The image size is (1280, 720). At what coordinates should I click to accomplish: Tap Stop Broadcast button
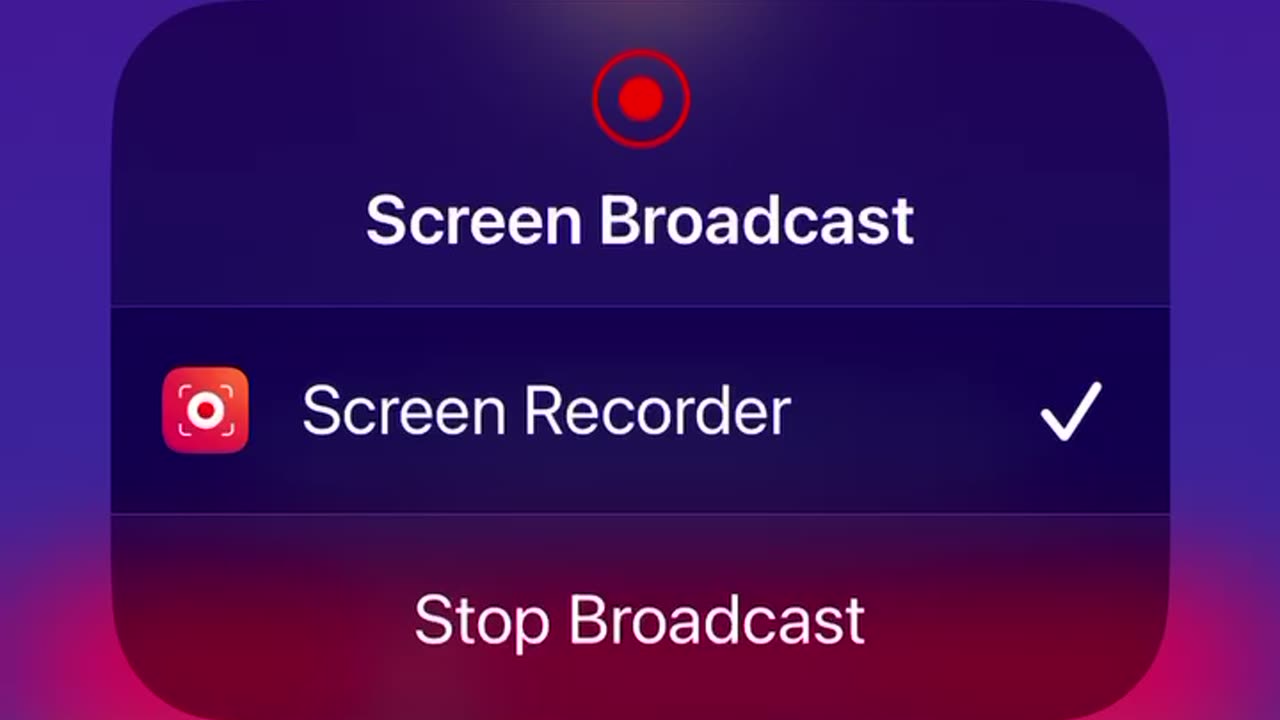pyautogui.click(x=639, y=620)
